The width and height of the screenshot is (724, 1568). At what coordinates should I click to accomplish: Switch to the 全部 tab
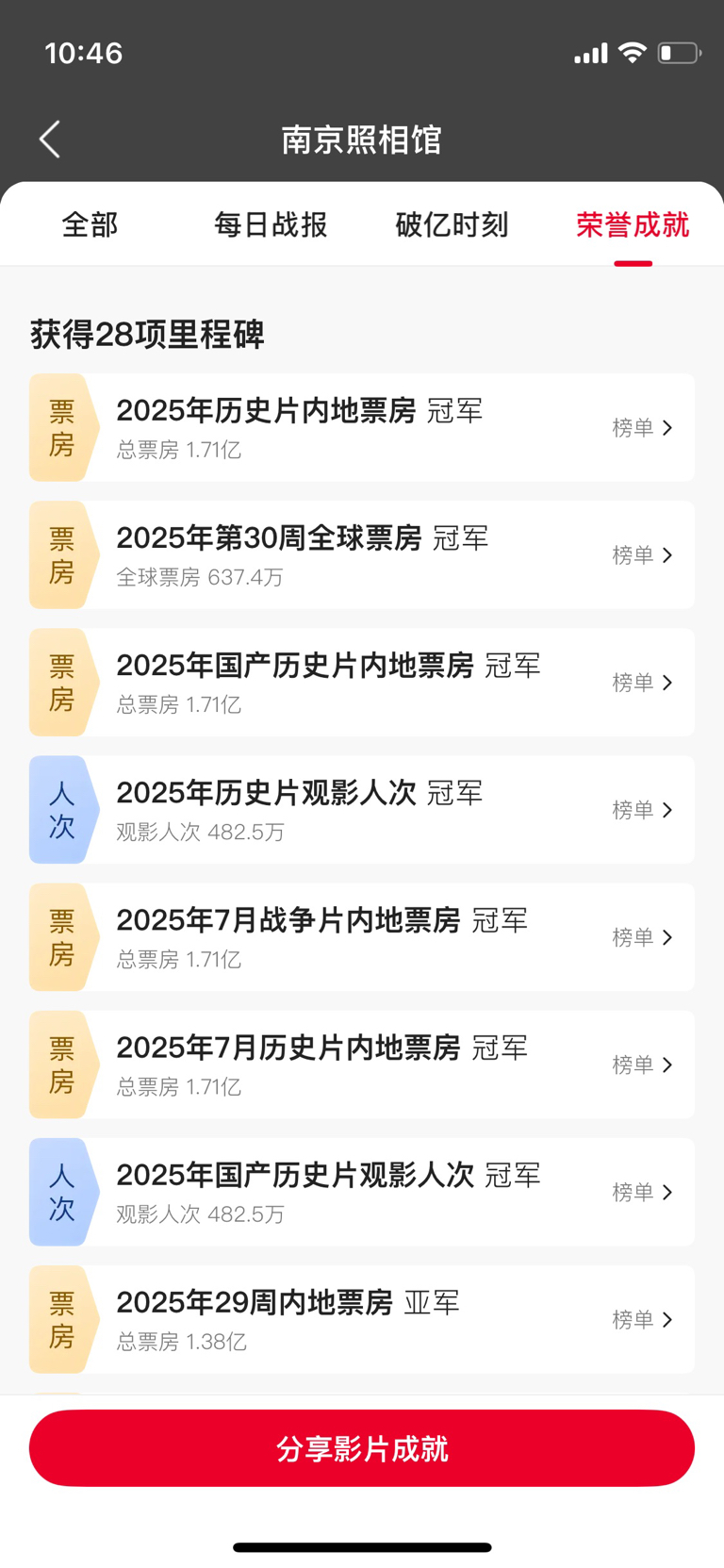[90, 225]
